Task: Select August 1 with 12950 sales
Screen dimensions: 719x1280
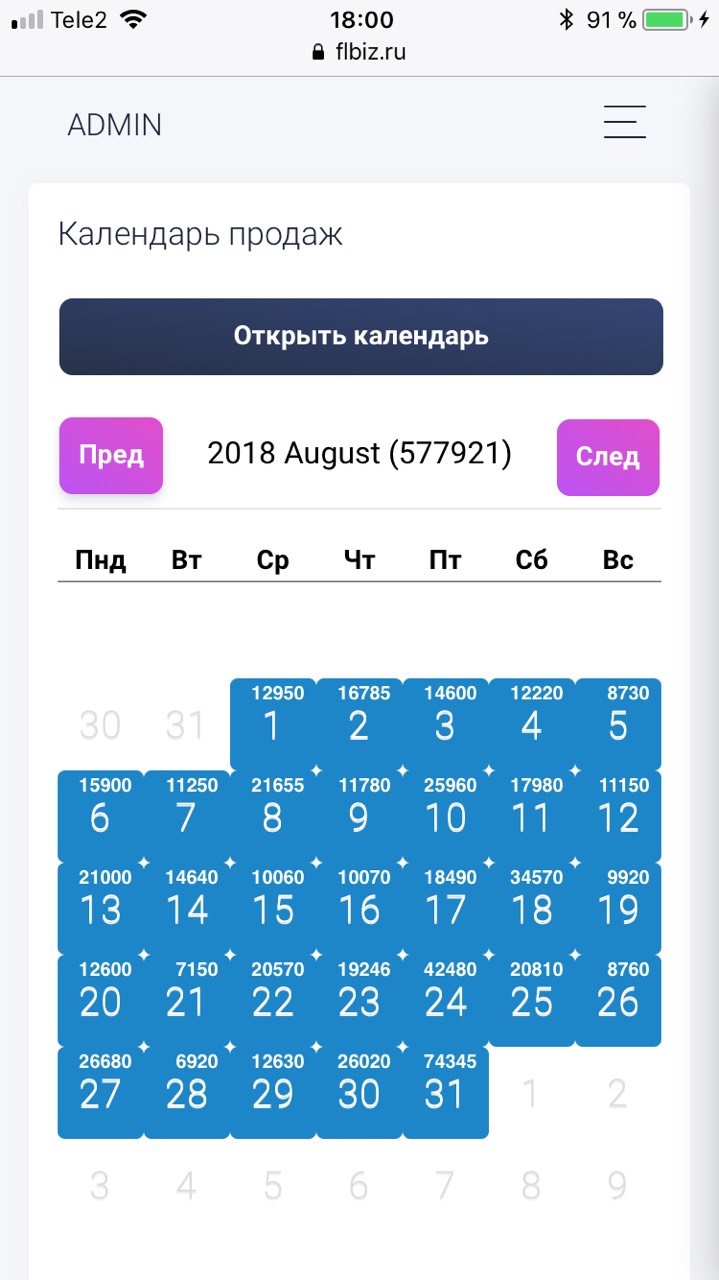Action: [x=273, y=724]
